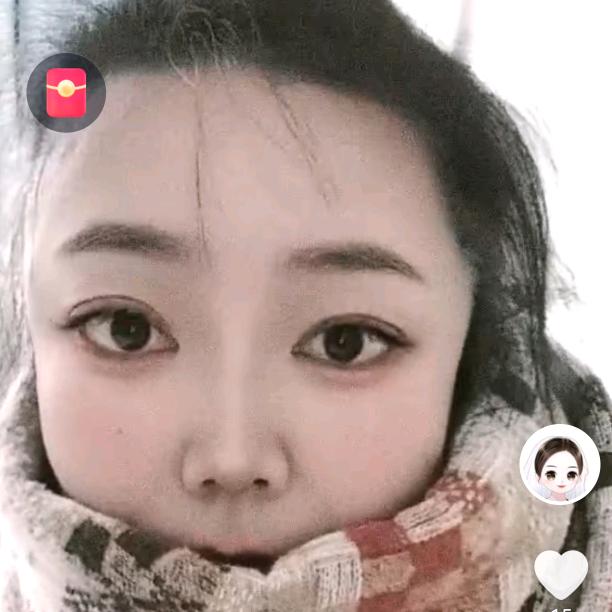
Task: Open the red envelope reward icon
Action: (x=66, y=93)
